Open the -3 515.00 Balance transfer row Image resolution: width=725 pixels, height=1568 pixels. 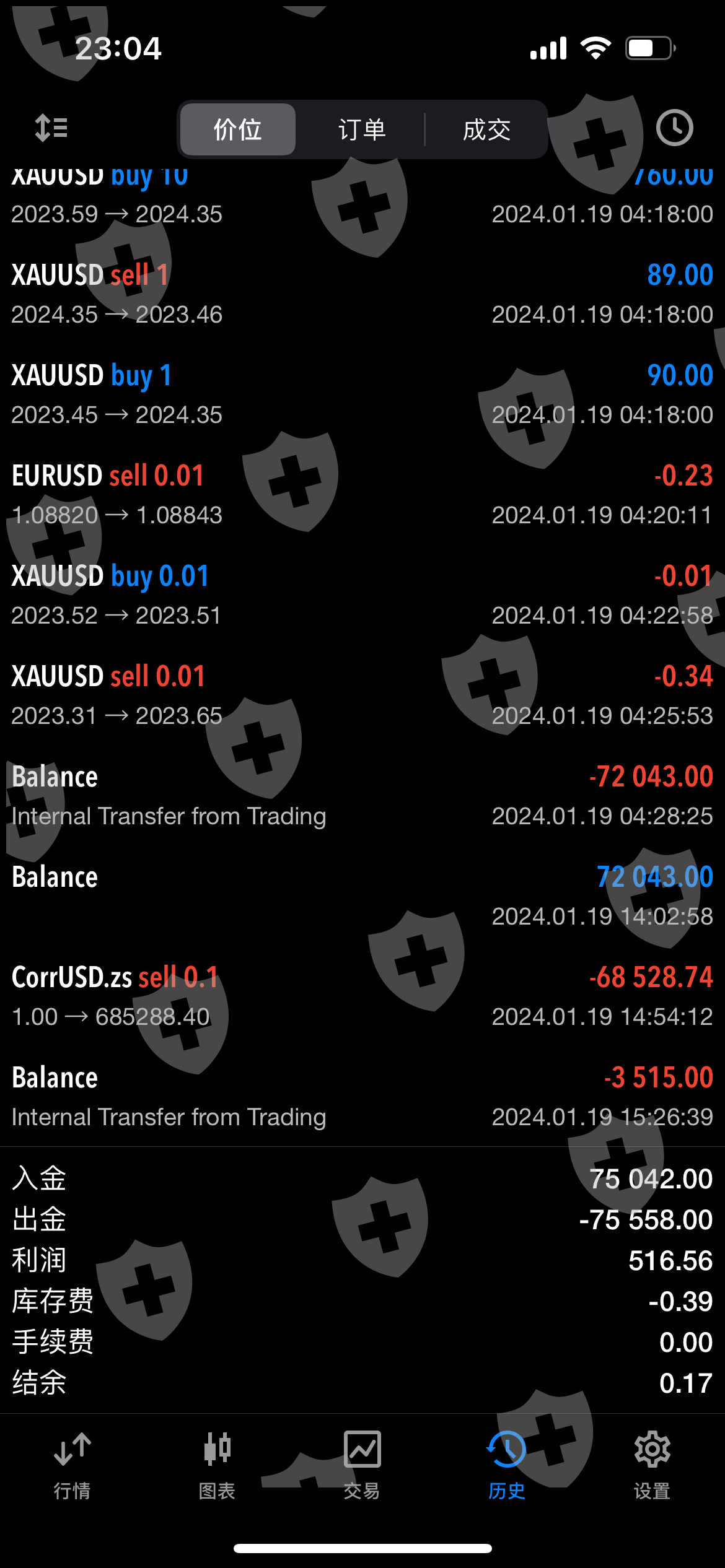point(362,1096)
